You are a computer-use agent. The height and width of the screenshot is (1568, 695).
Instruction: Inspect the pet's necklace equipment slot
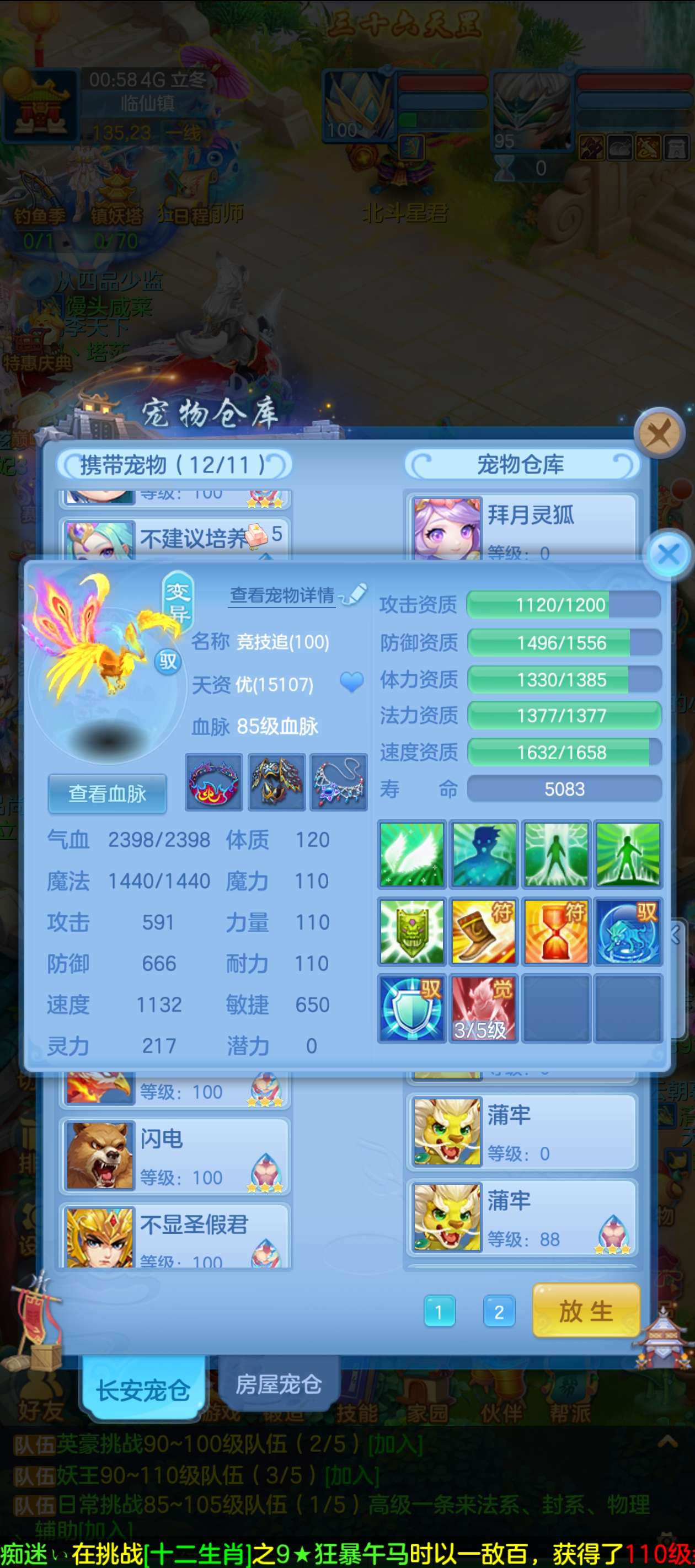(x=339, y=783)
